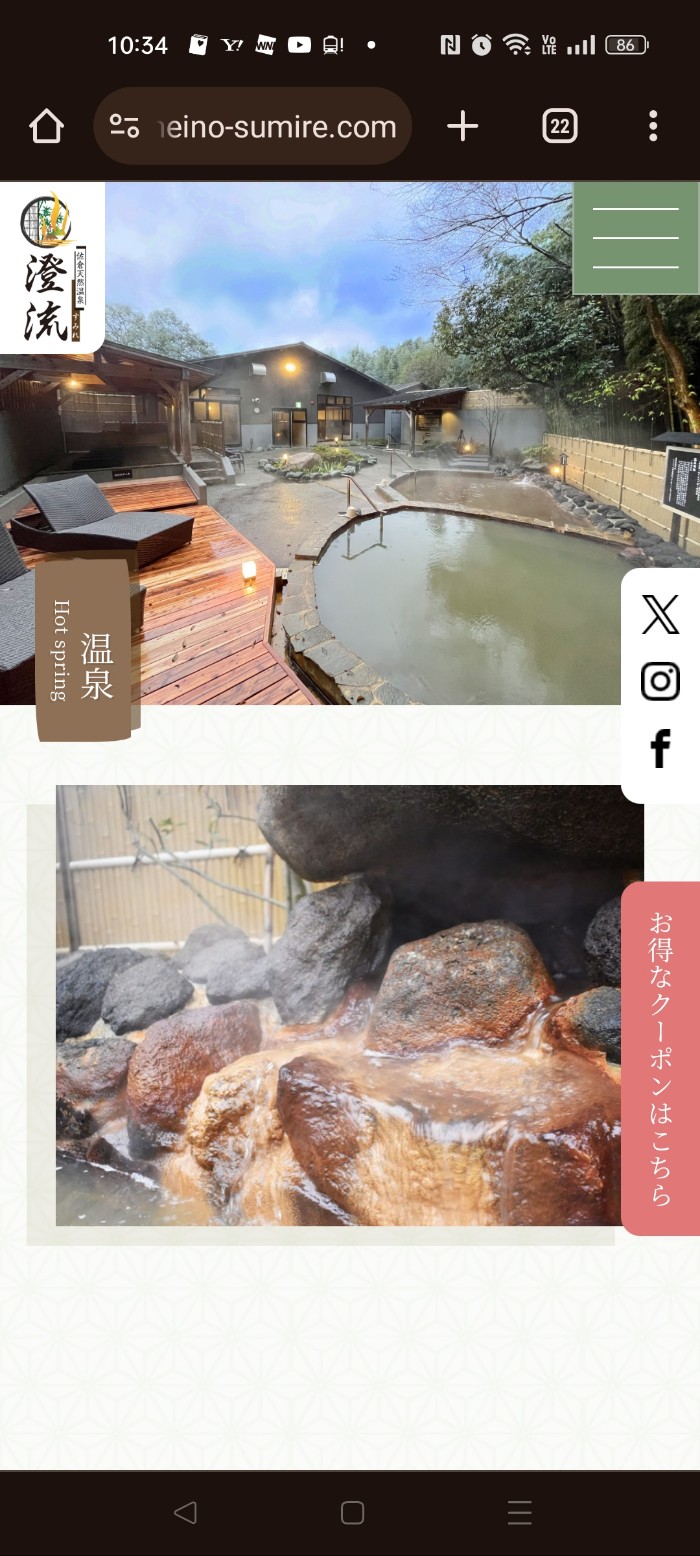Open the X (Twitter) social link
The image size is (700, 1556).
point(660,614)
